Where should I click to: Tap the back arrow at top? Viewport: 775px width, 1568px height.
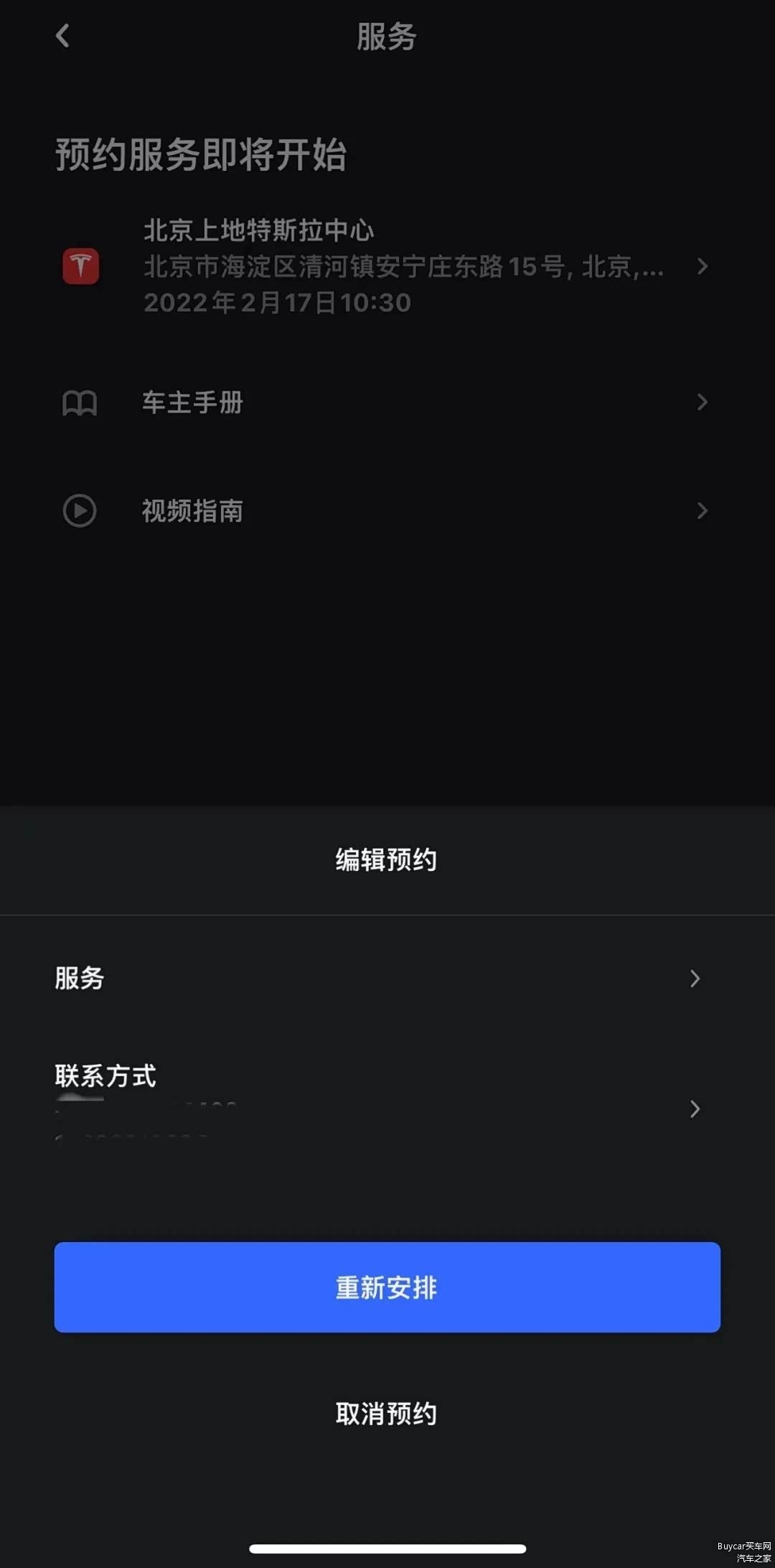point(63,36)
